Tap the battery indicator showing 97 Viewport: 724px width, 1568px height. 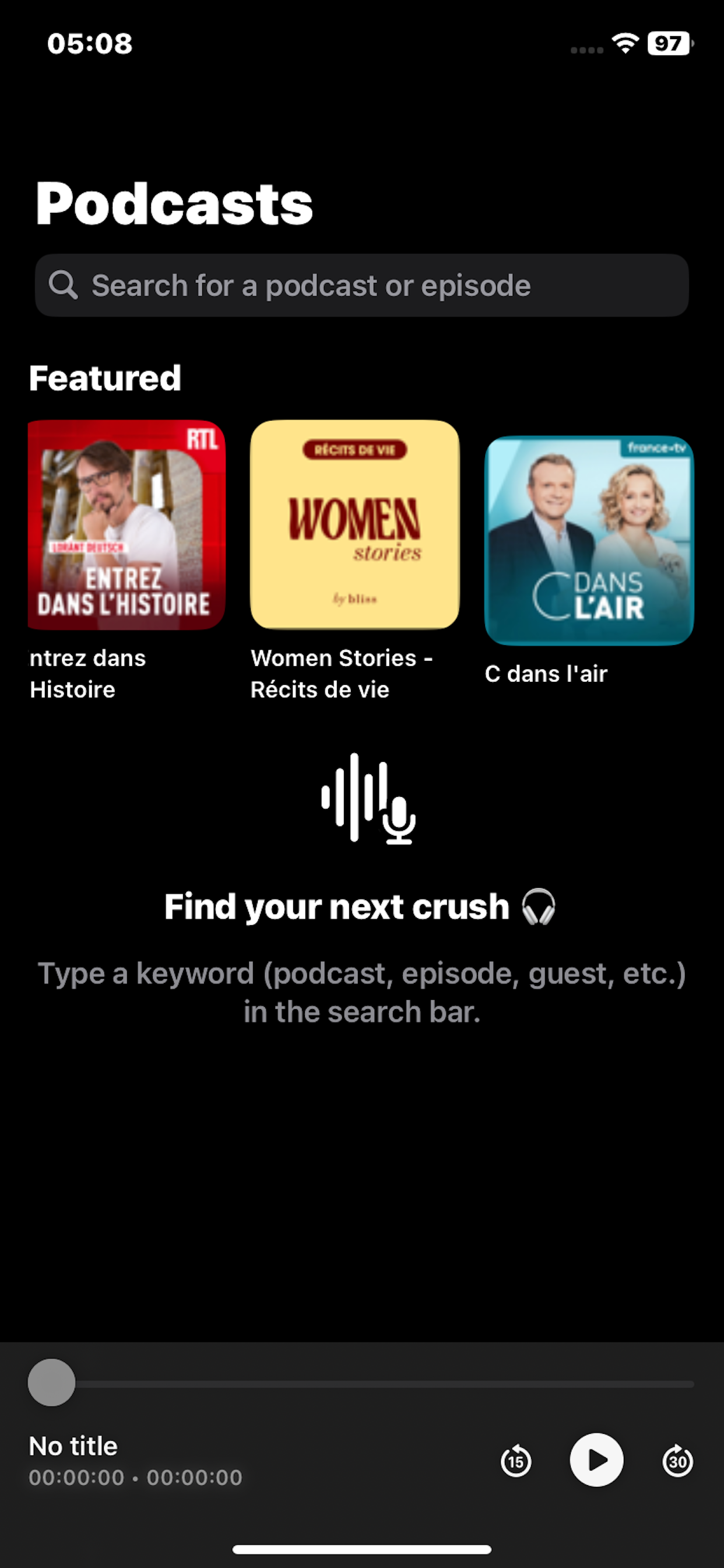[668, 43]
